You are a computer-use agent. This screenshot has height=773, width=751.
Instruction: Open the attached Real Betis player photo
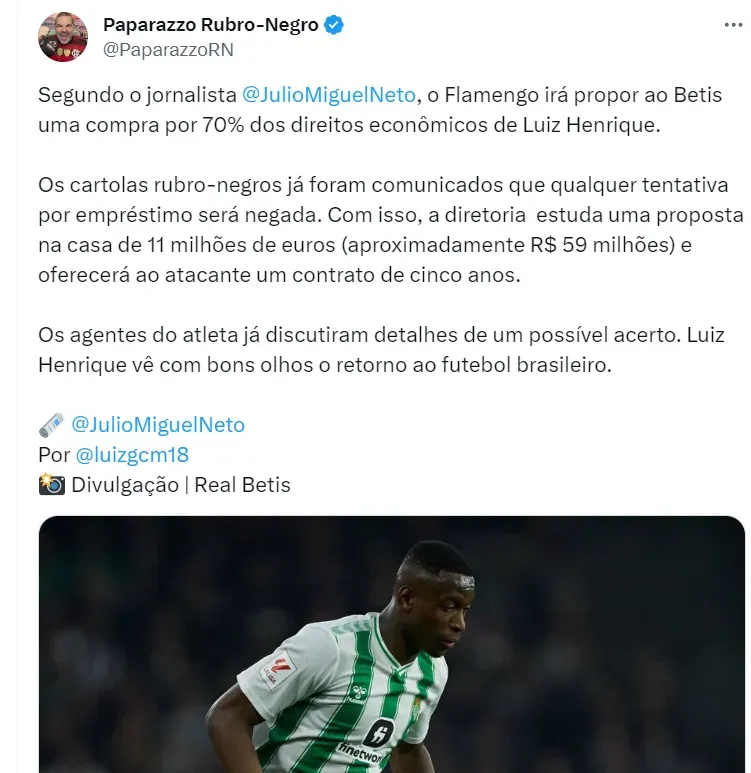tap(391, 645)
